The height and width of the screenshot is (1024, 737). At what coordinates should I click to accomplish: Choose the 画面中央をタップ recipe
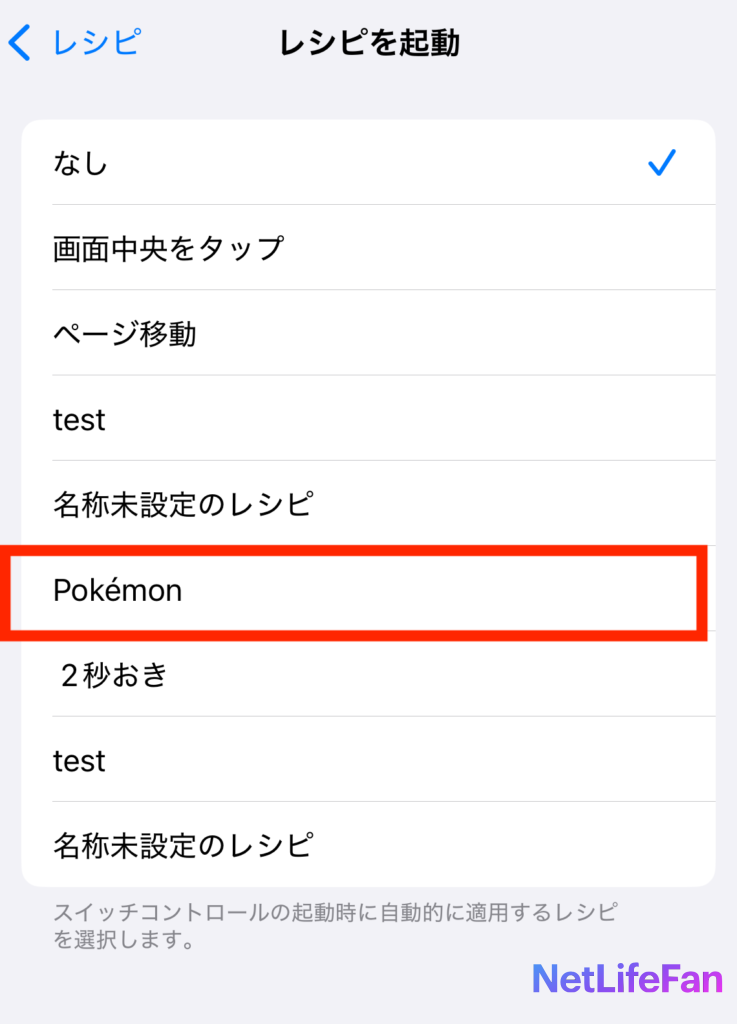[368, 248]
